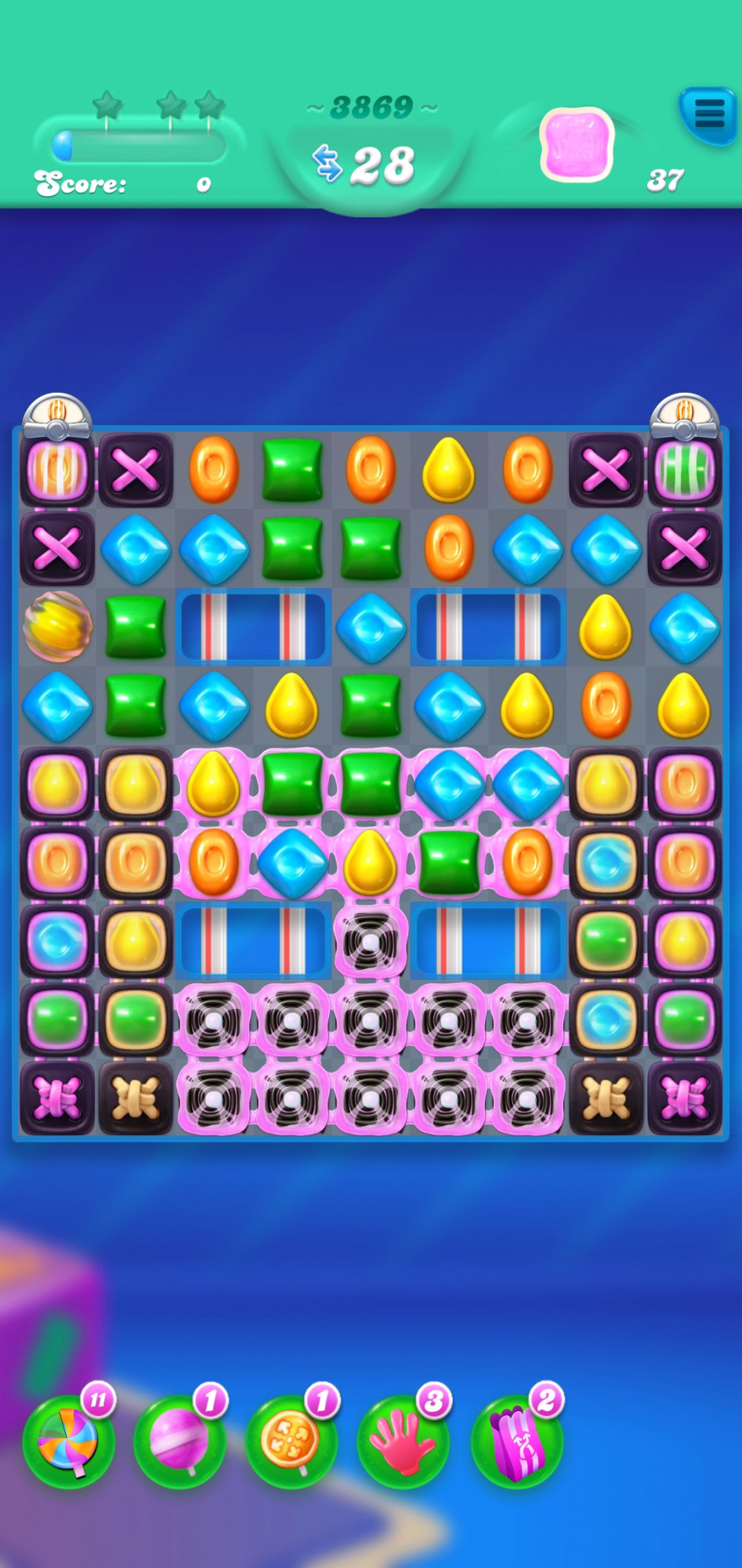Open the blue hamburger menu button

(x=708, y=114)
